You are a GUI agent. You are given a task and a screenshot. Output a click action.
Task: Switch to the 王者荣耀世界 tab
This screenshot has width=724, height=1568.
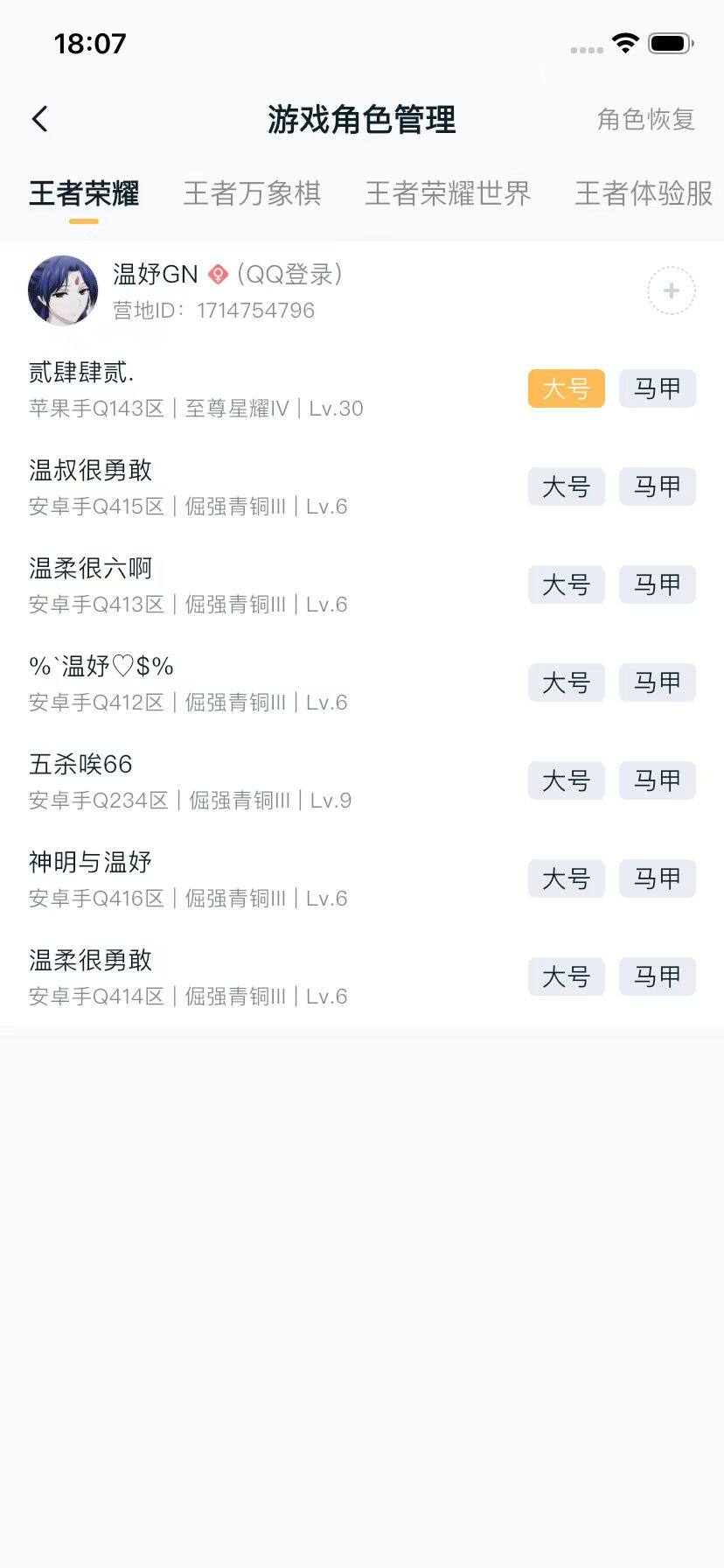(x=448, y=193)
